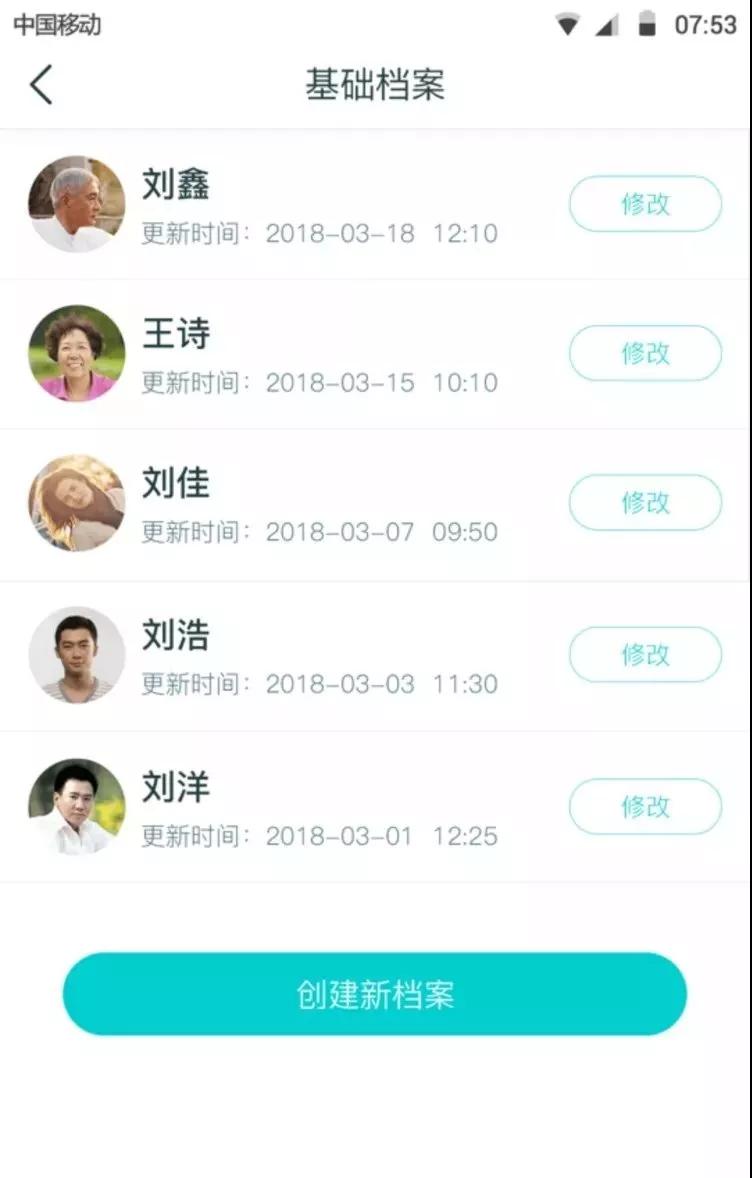Open 王诗's record row
The height and width of the screenshot is (1178, 752).
[320, 356]
